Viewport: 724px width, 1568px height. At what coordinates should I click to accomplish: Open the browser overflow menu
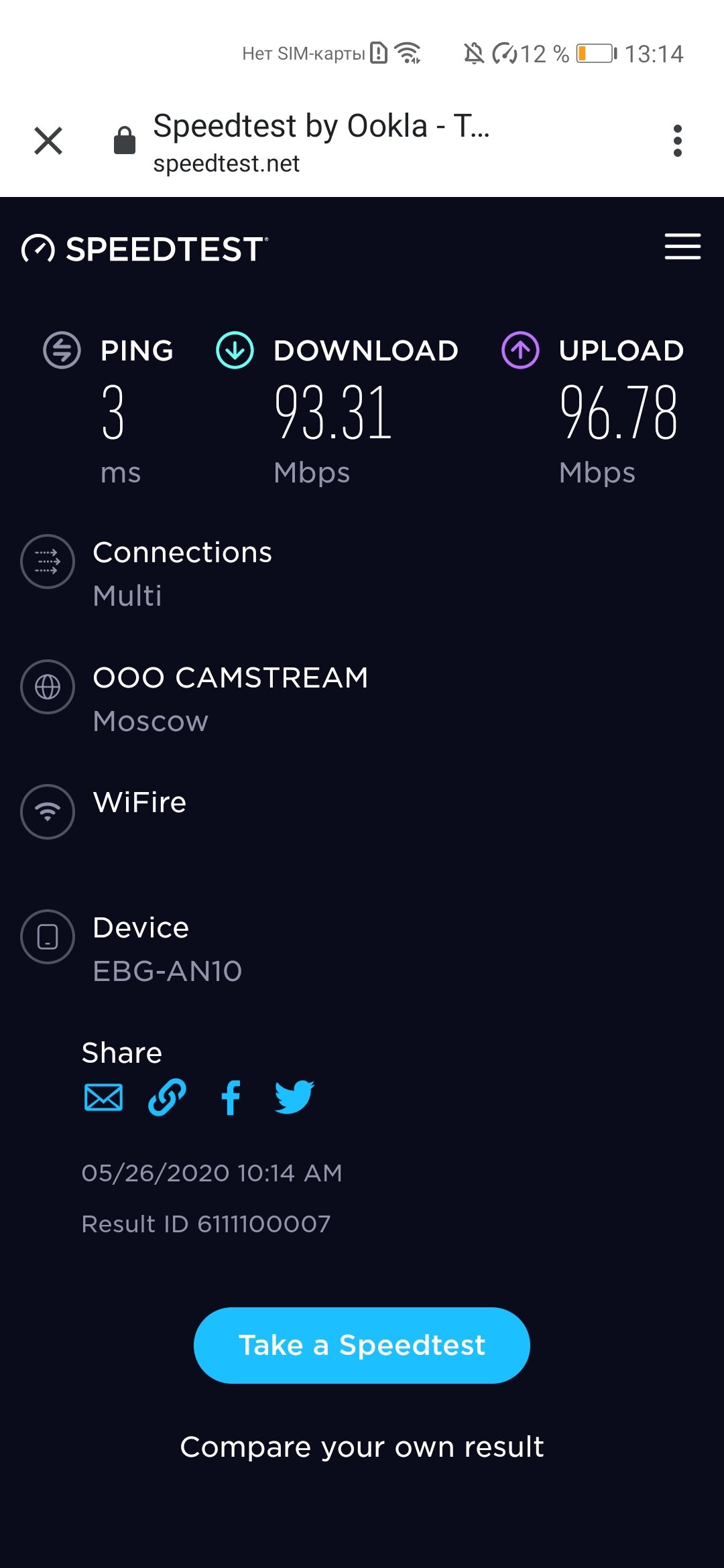click(678, 141)
